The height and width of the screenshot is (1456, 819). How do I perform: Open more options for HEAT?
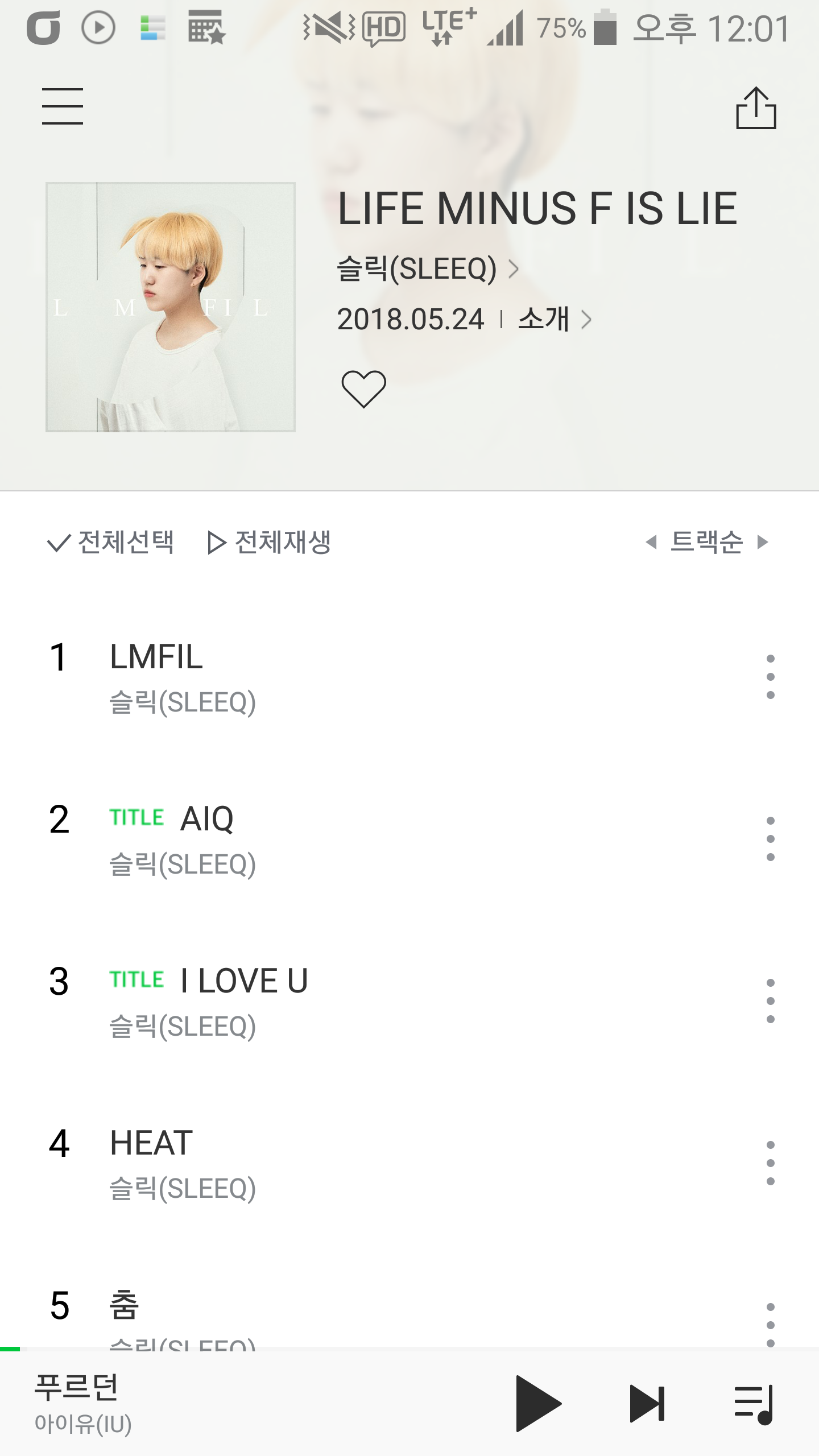[770, 1163]
